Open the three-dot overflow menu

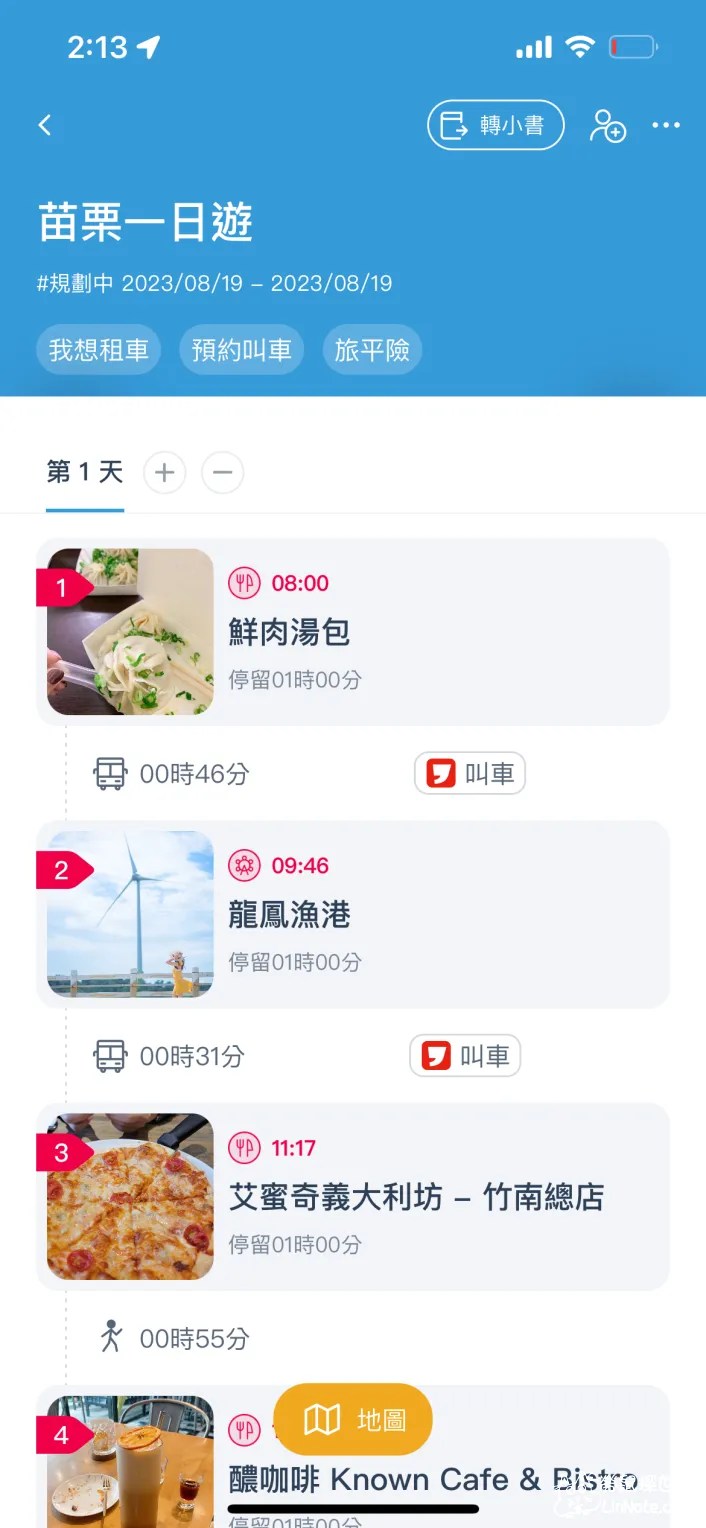(x=665, y=126)
